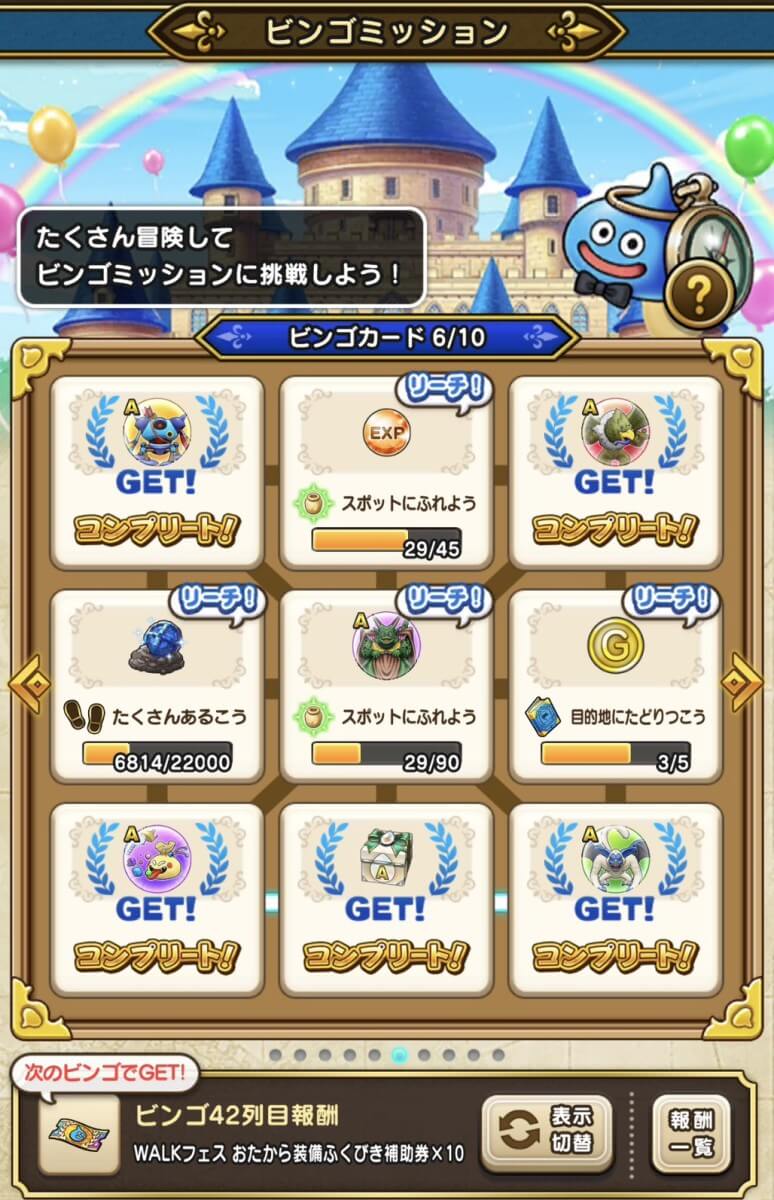Select the たくさんあるこう walking mission card
This screenshot has width=774, height=1200.
(157, 686)
